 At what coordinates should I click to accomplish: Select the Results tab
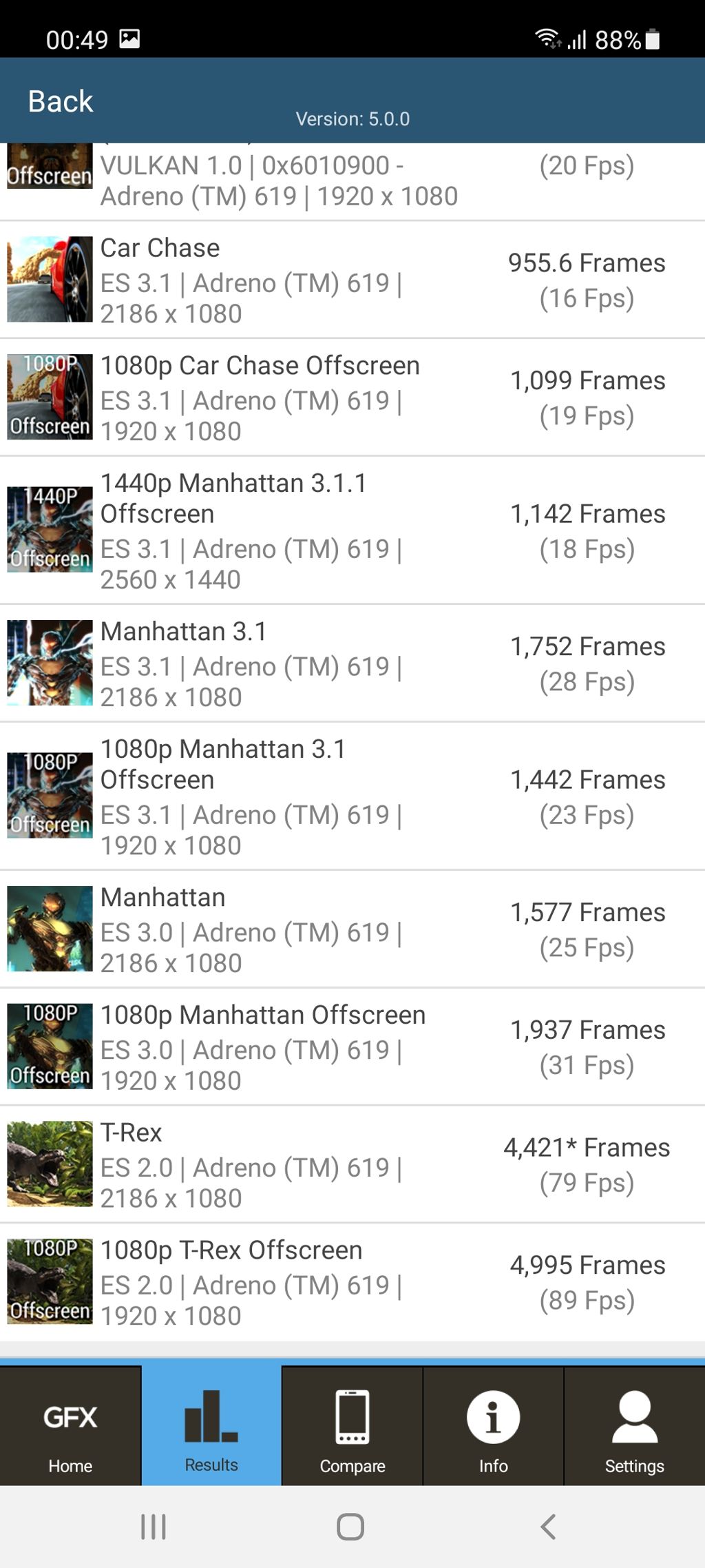coord(211,1427)
